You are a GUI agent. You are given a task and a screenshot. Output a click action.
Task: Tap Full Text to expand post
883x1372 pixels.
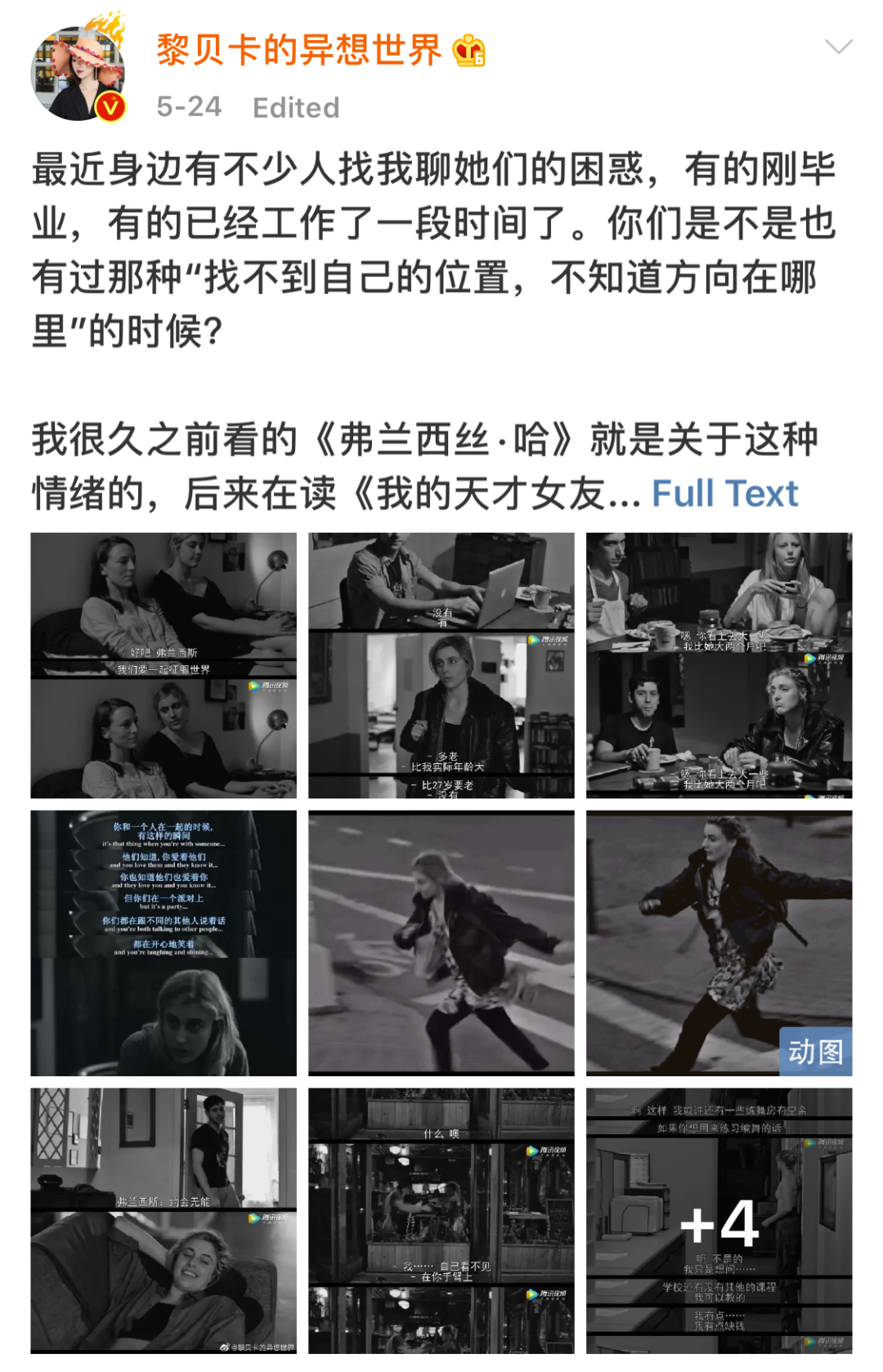click(724, 494)
